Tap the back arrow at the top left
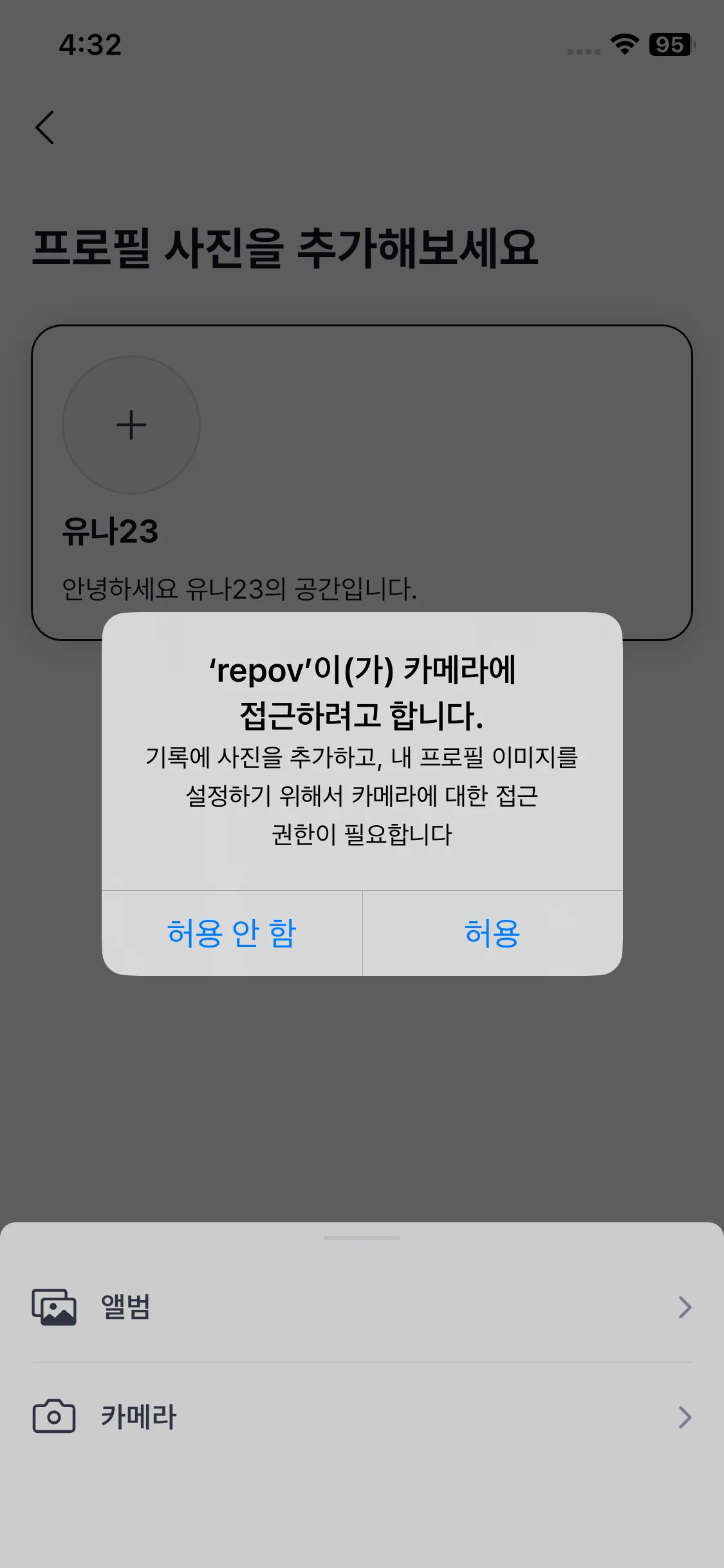This screenshot has width=724, height=1568. click(x=46, y=127)
